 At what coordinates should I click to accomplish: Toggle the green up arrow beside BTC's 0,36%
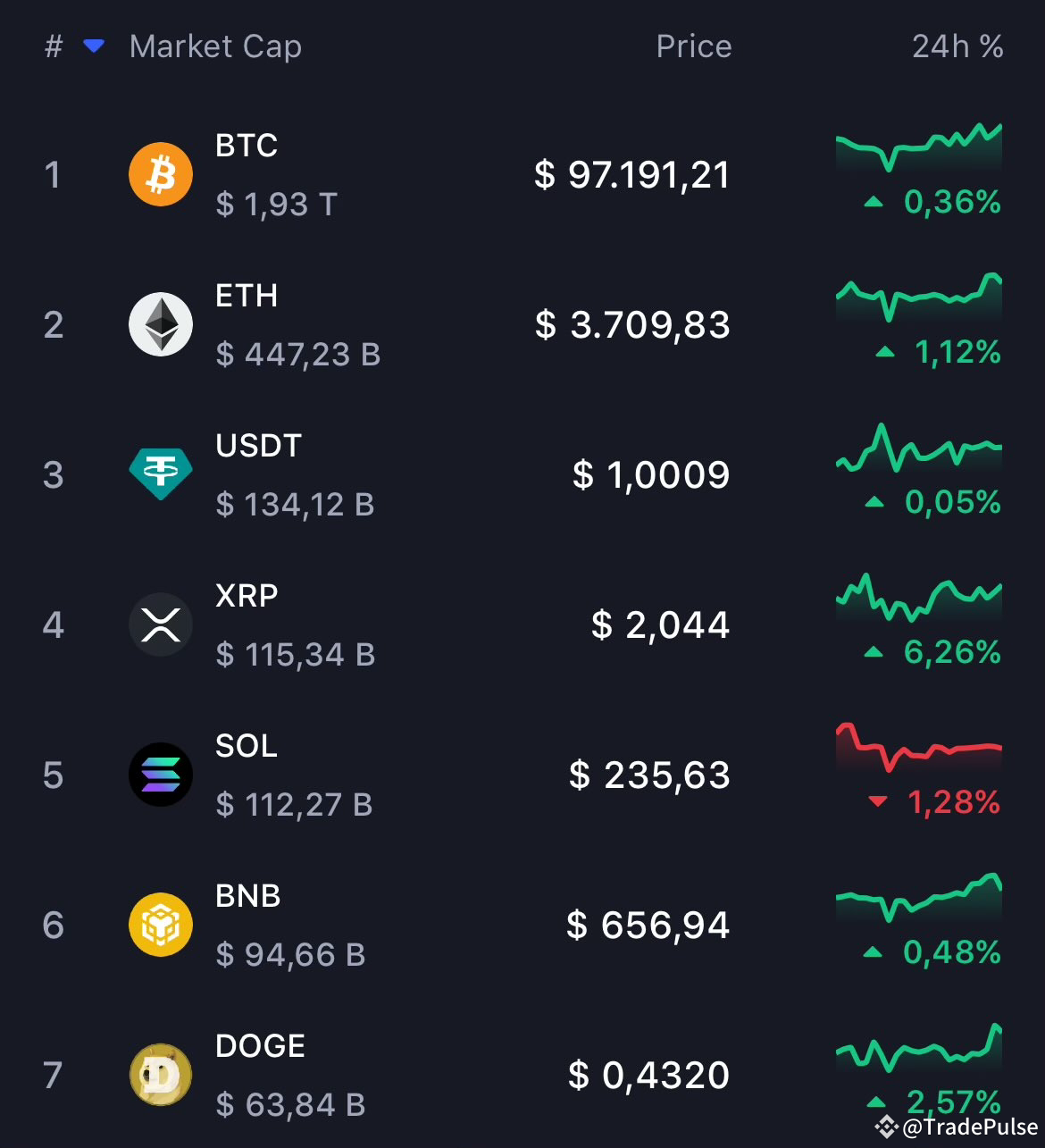coord(874,202)
